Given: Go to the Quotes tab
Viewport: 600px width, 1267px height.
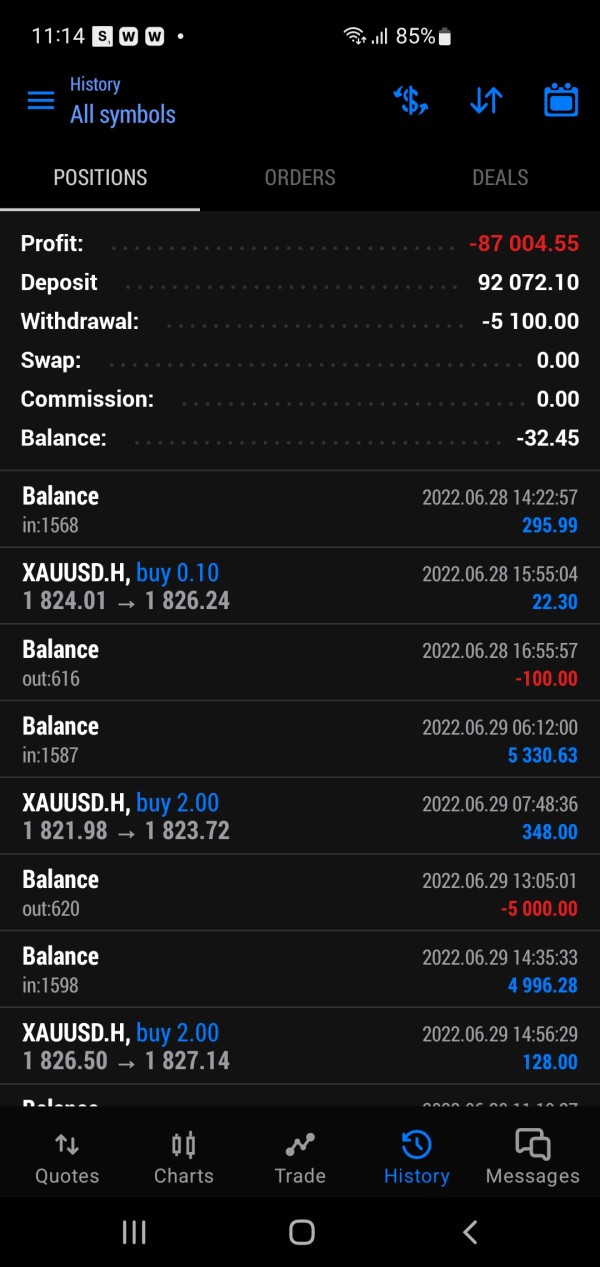Looking at the screenshot, I should (x=67, y=1158).
